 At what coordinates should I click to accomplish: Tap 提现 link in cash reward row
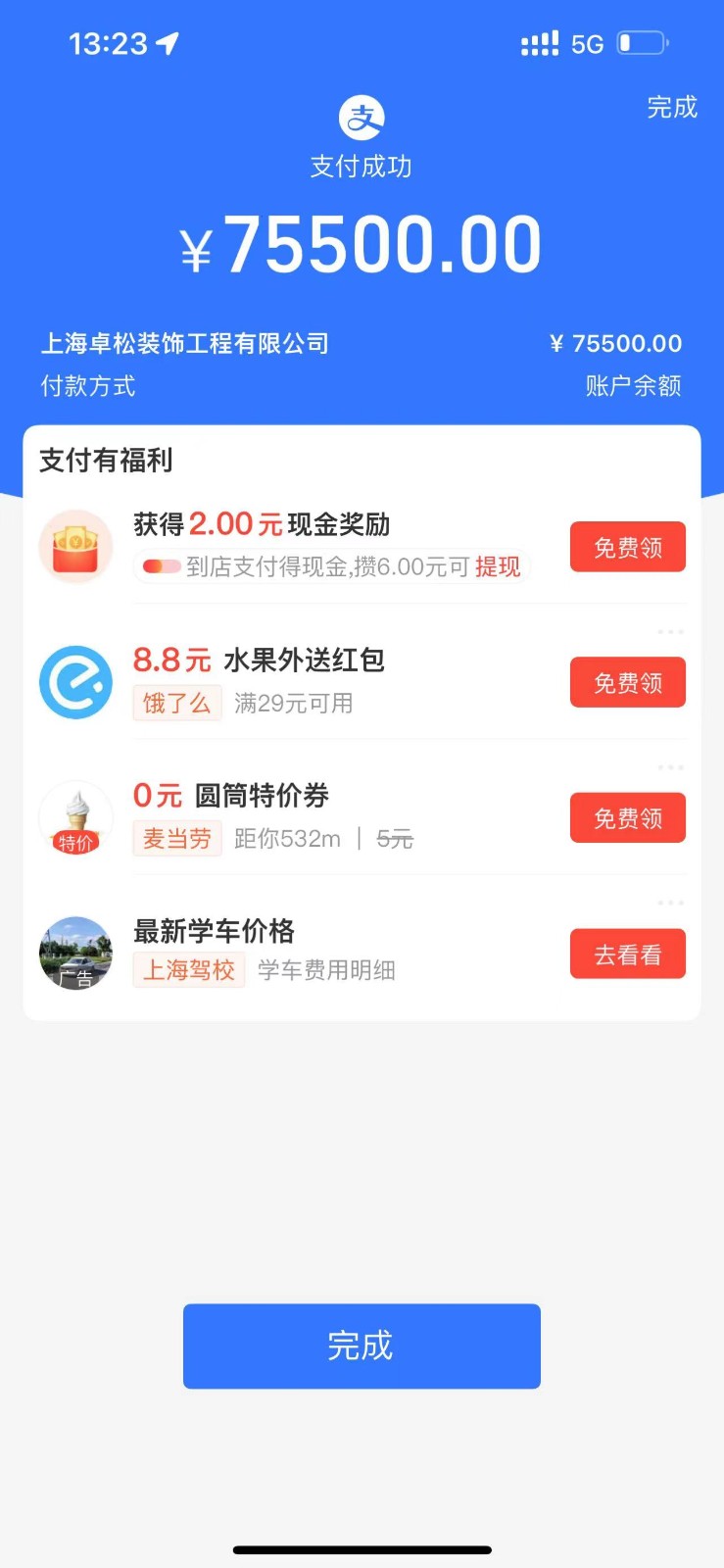click(x=498, y=567)
